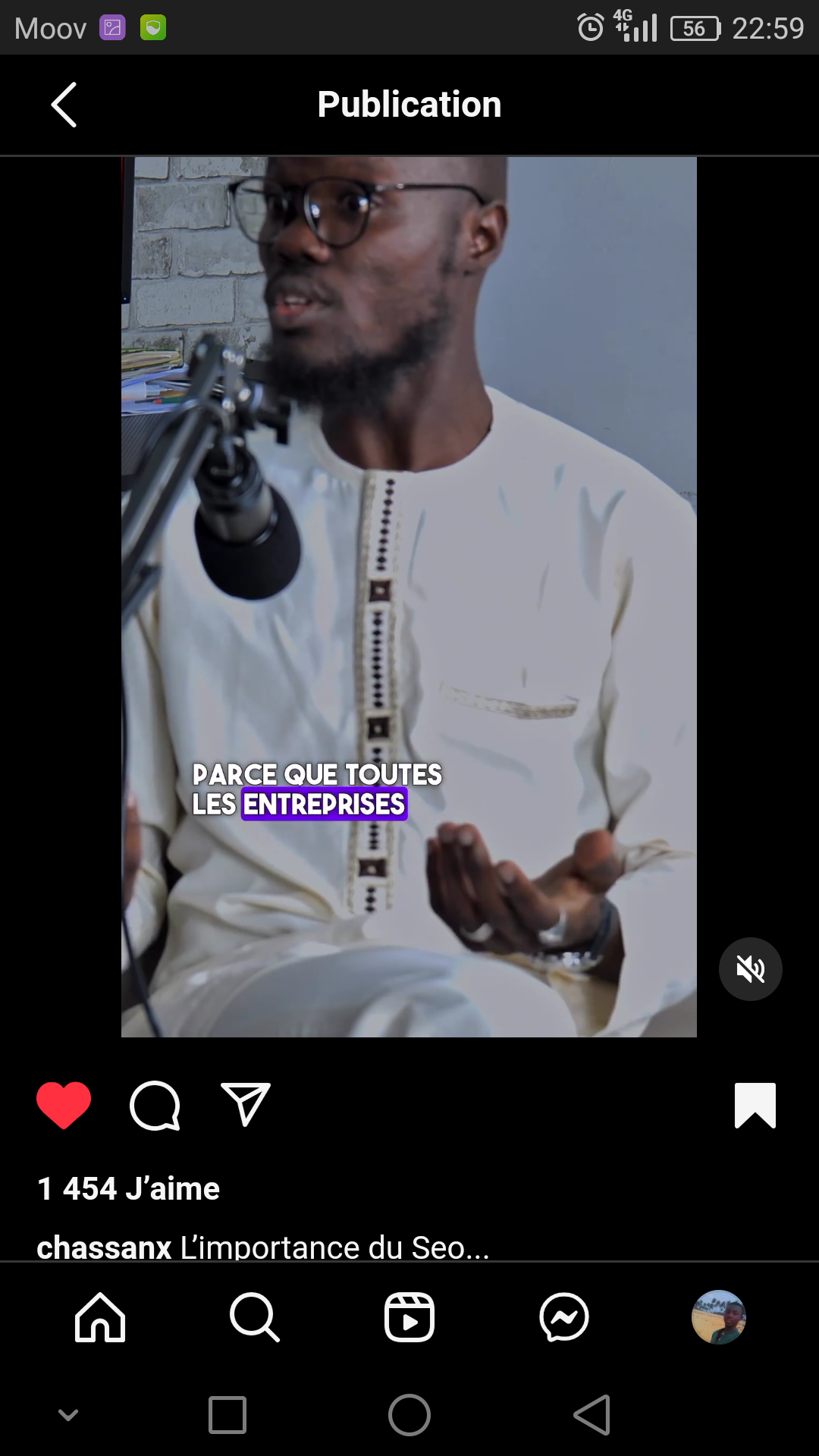Viewport: 819px width, 1456px height.
Task: Tap the system home button
Action: pyautogui.click(x=409, y=1415)
